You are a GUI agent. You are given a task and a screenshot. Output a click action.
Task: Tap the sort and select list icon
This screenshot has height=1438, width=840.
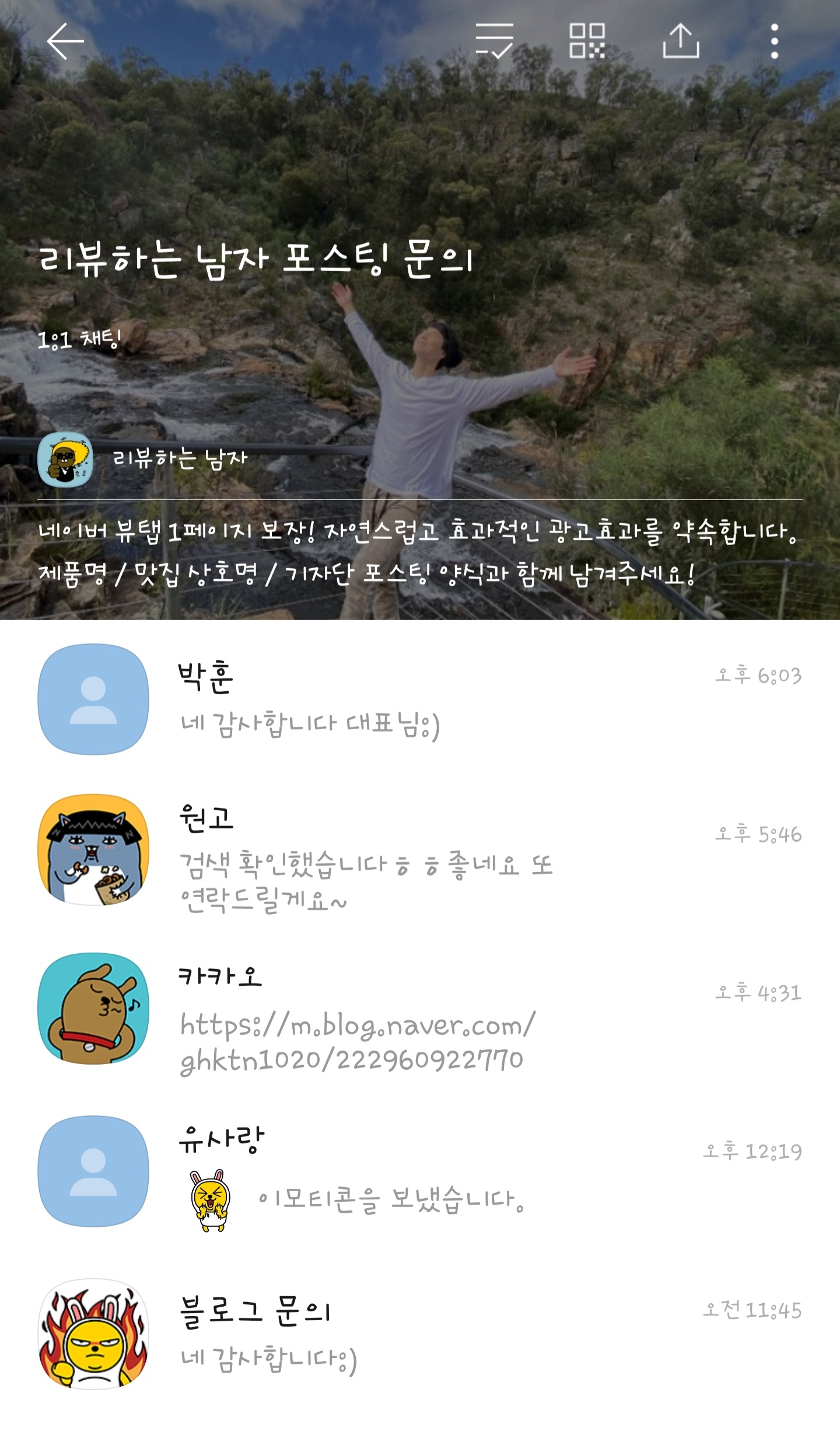[x=494, y=41]
